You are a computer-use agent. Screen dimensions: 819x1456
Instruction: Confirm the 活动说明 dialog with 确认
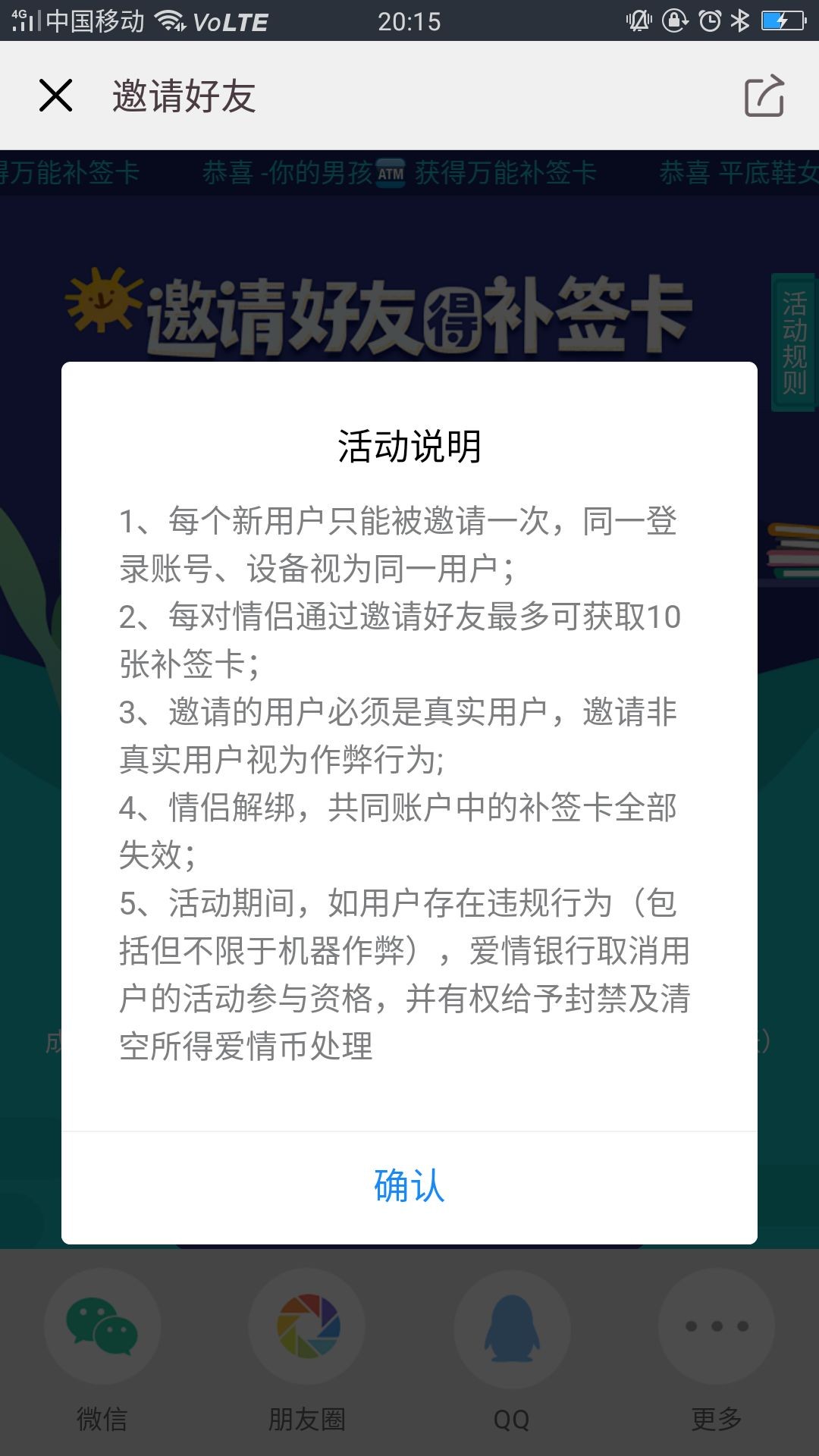409,1186
